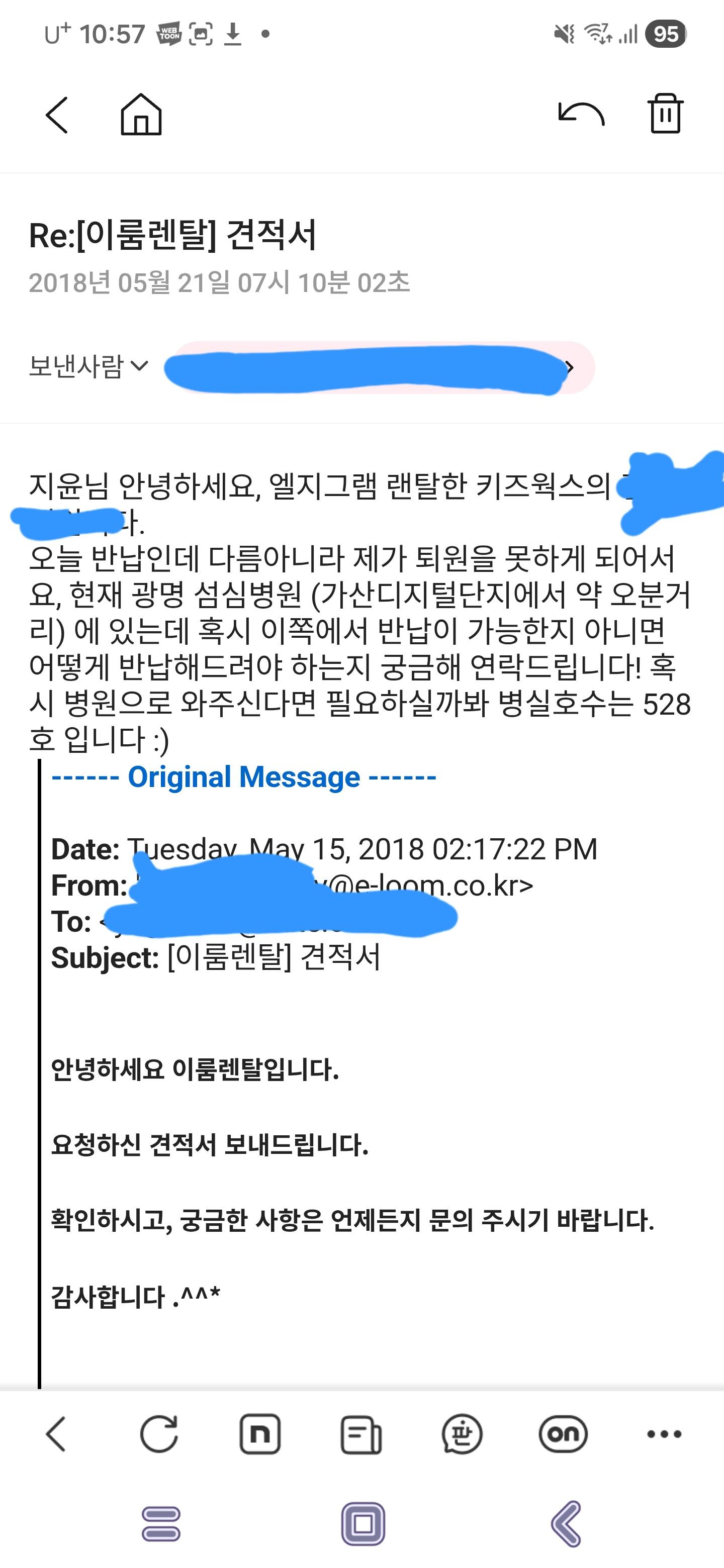This screenshot has height=1568, width=724.
Task: Open the mail home icon
Action: click(x=141, y=114)
